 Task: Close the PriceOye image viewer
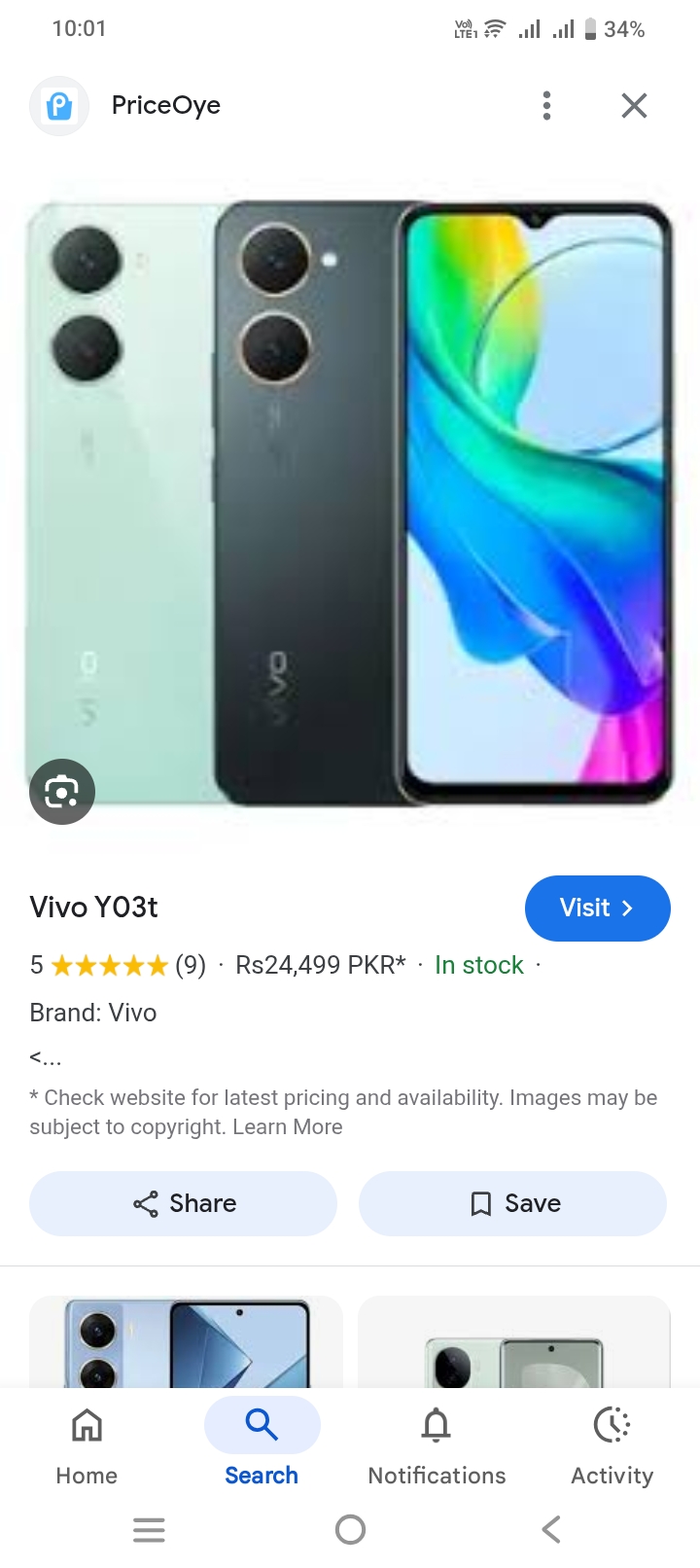(x=634, y=105)
